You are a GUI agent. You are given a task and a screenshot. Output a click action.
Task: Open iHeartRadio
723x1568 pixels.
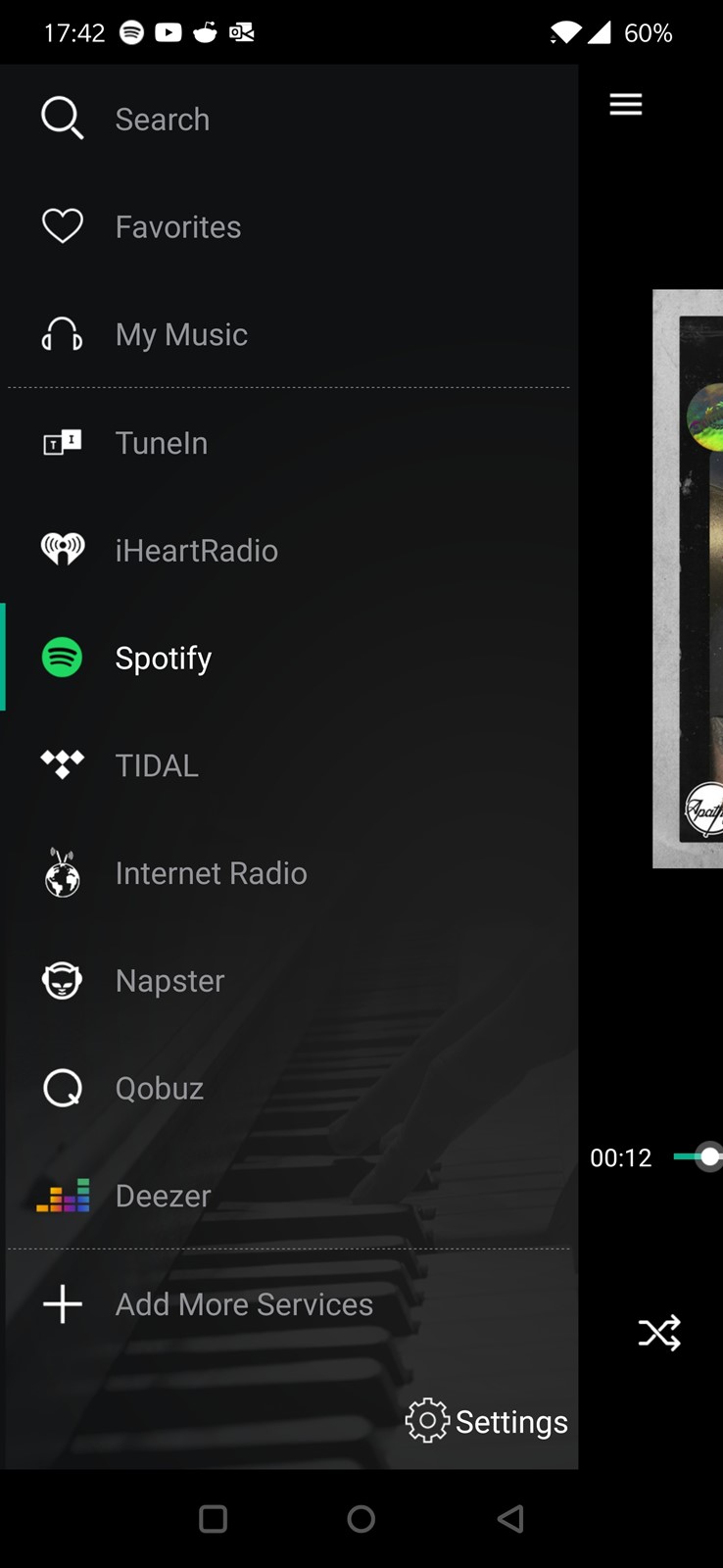coord(289,550)
